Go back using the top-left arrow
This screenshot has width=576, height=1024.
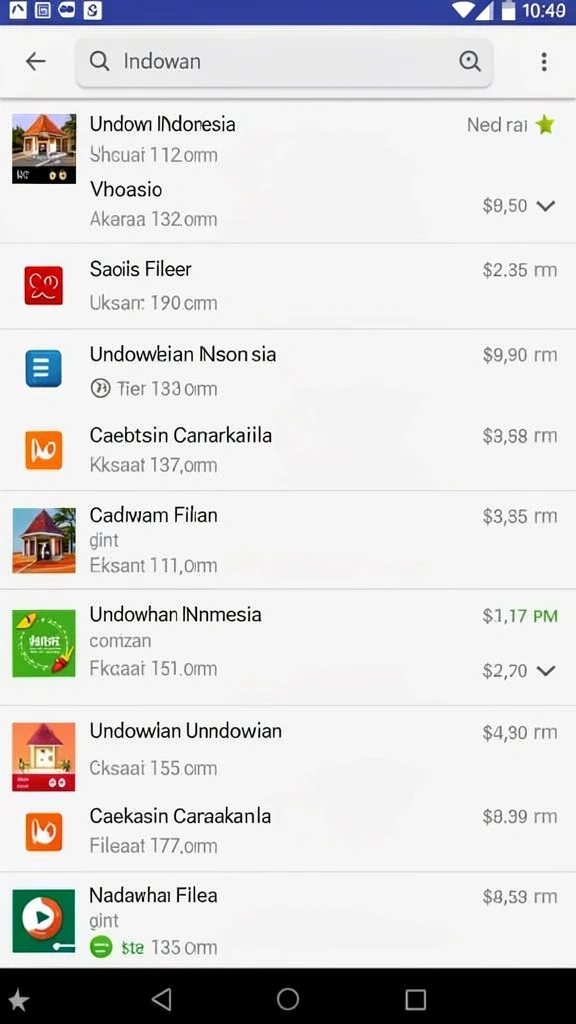pyautogui.click(x=35, y=61)
